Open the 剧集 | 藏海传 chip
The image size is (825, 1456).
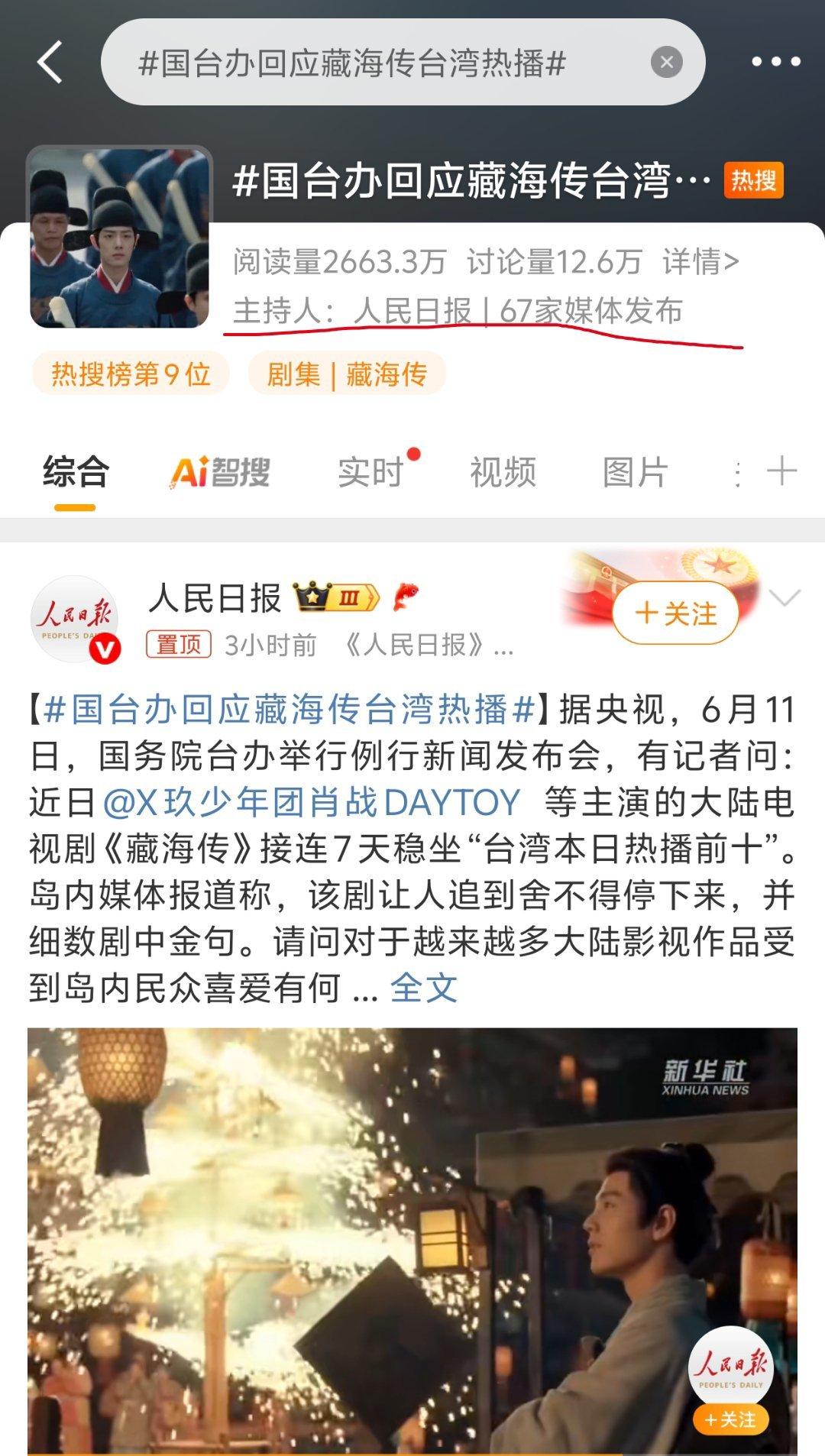[347, 374]
